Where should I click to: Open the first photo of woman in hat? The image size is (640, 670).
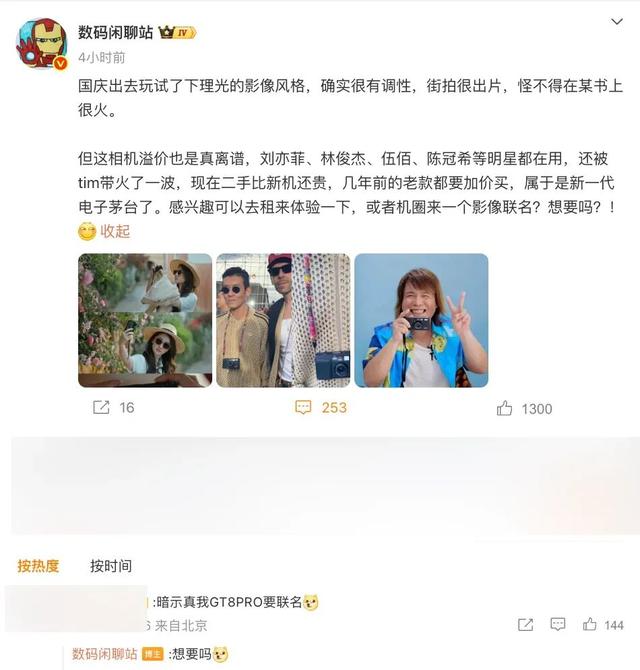click(145, 320)
